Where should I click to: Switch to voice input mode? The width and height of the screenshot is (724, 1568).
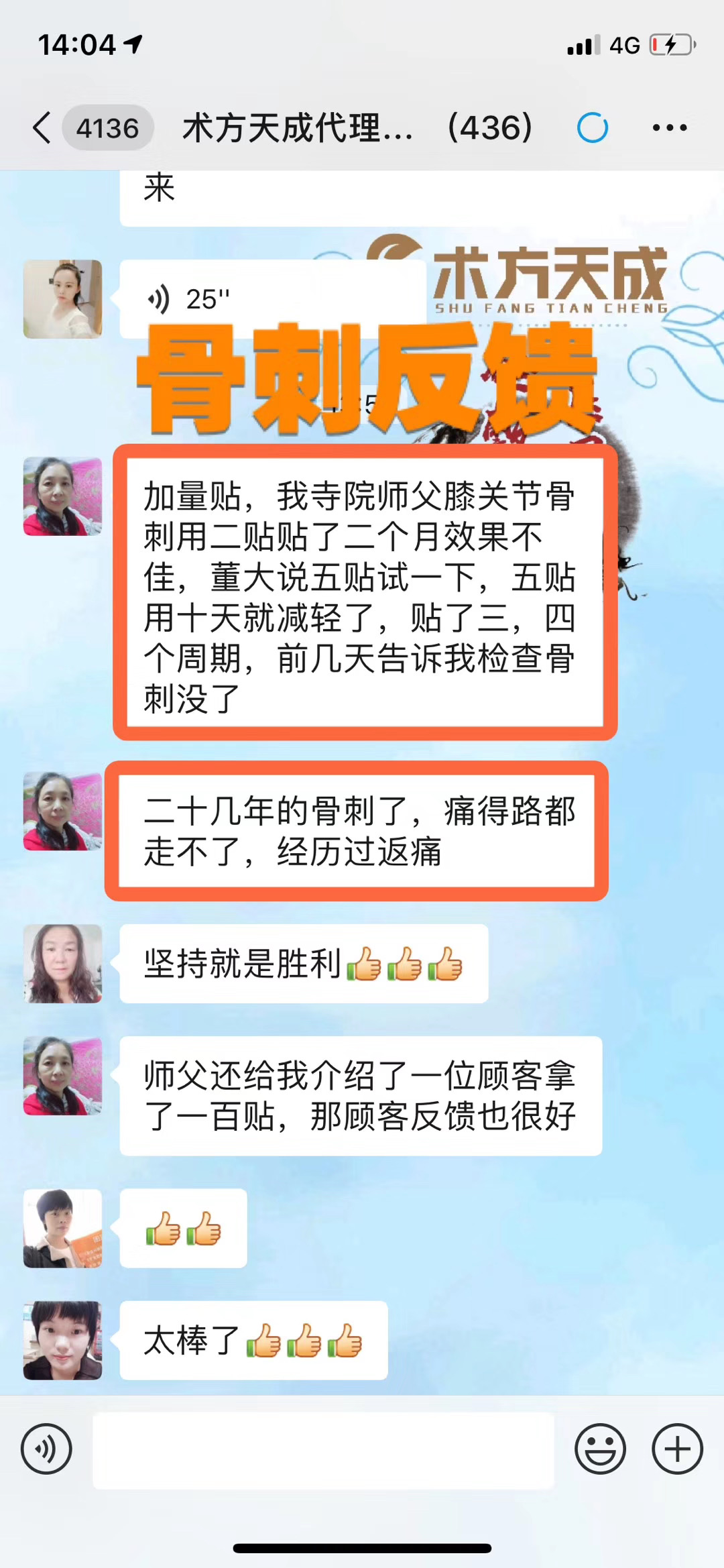point(46,1449)
